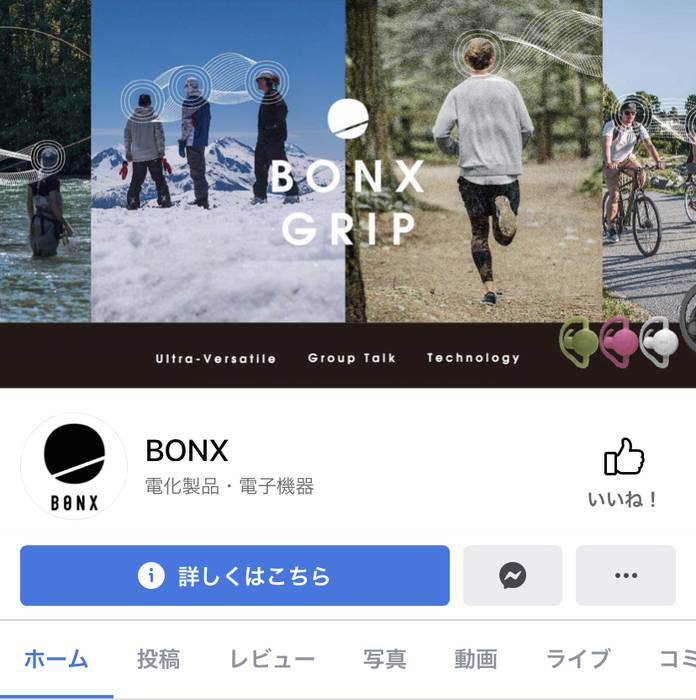Select the 写真 tab
Image resolution: width=696 pixels, height=700 pixels.
pyautogui.click(x=384, y=659)
